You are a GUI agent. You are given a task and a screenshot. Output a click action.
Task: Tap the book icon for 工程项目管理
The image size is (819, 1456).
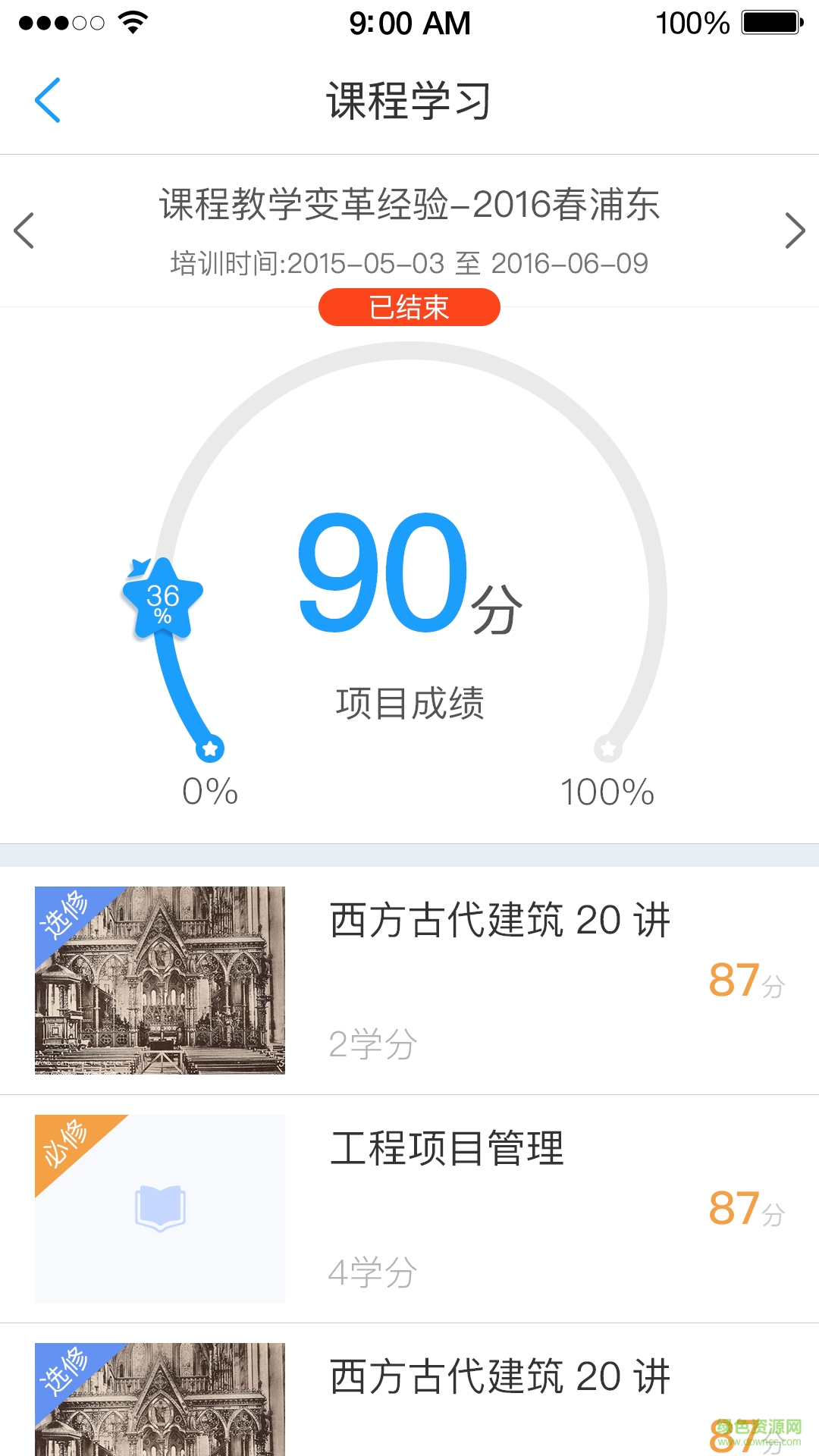pyautogui.click(x=159, y=1208)
